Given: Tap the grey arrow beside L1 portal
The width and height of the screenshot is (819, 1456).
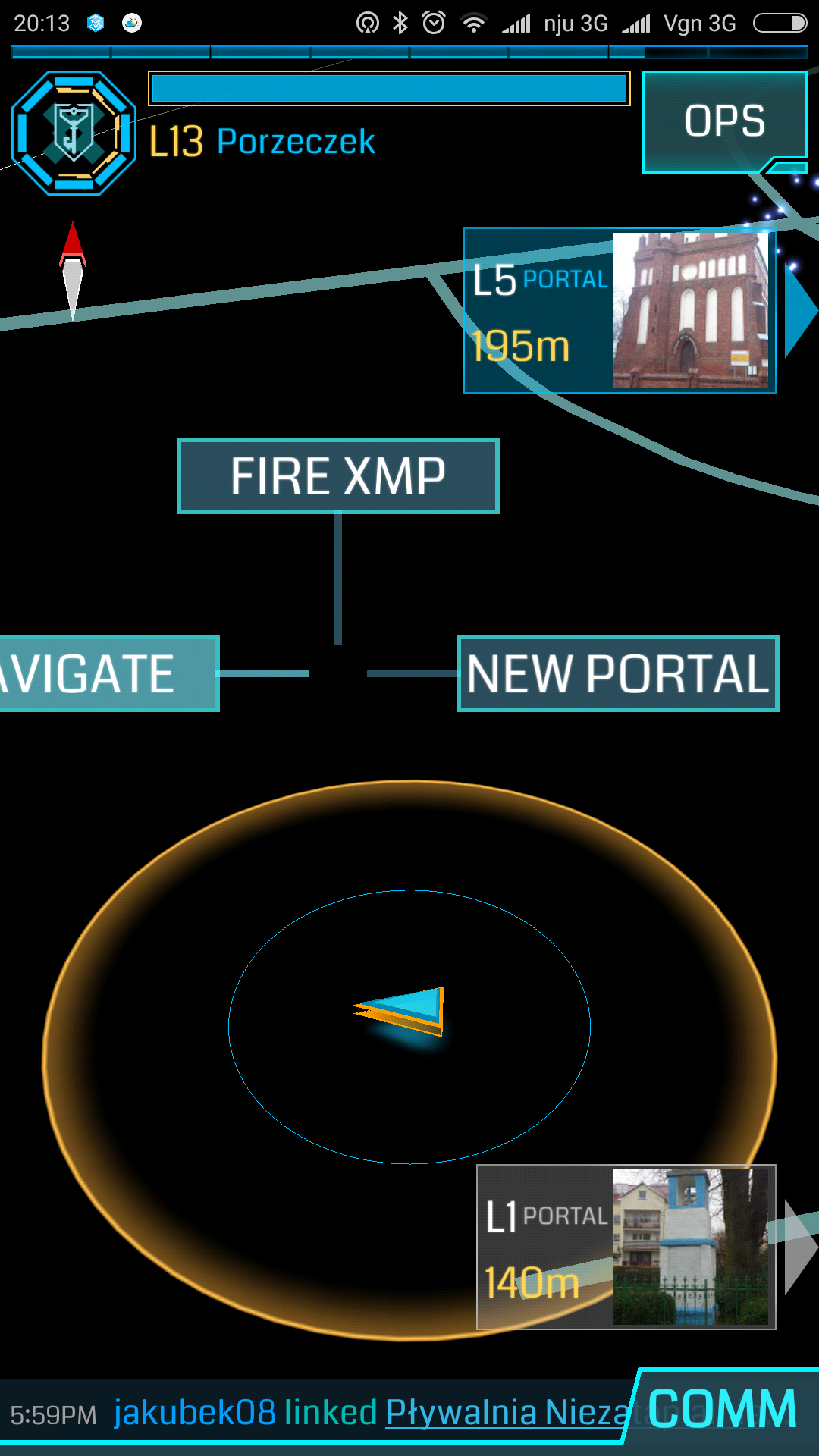Looking at the screenshot, I should click(x=799, y=1247).
